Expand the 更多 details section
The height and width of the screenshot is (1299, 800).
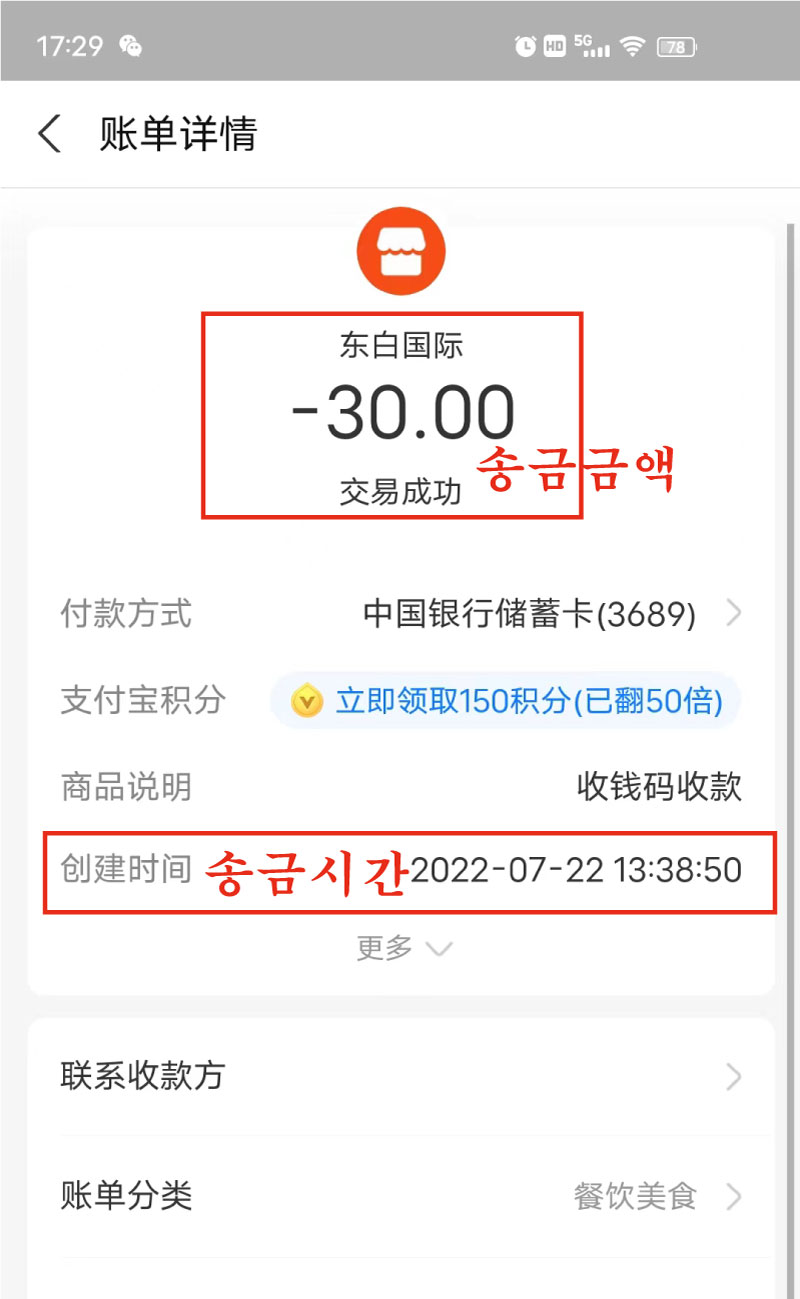(x=404, y=947)
